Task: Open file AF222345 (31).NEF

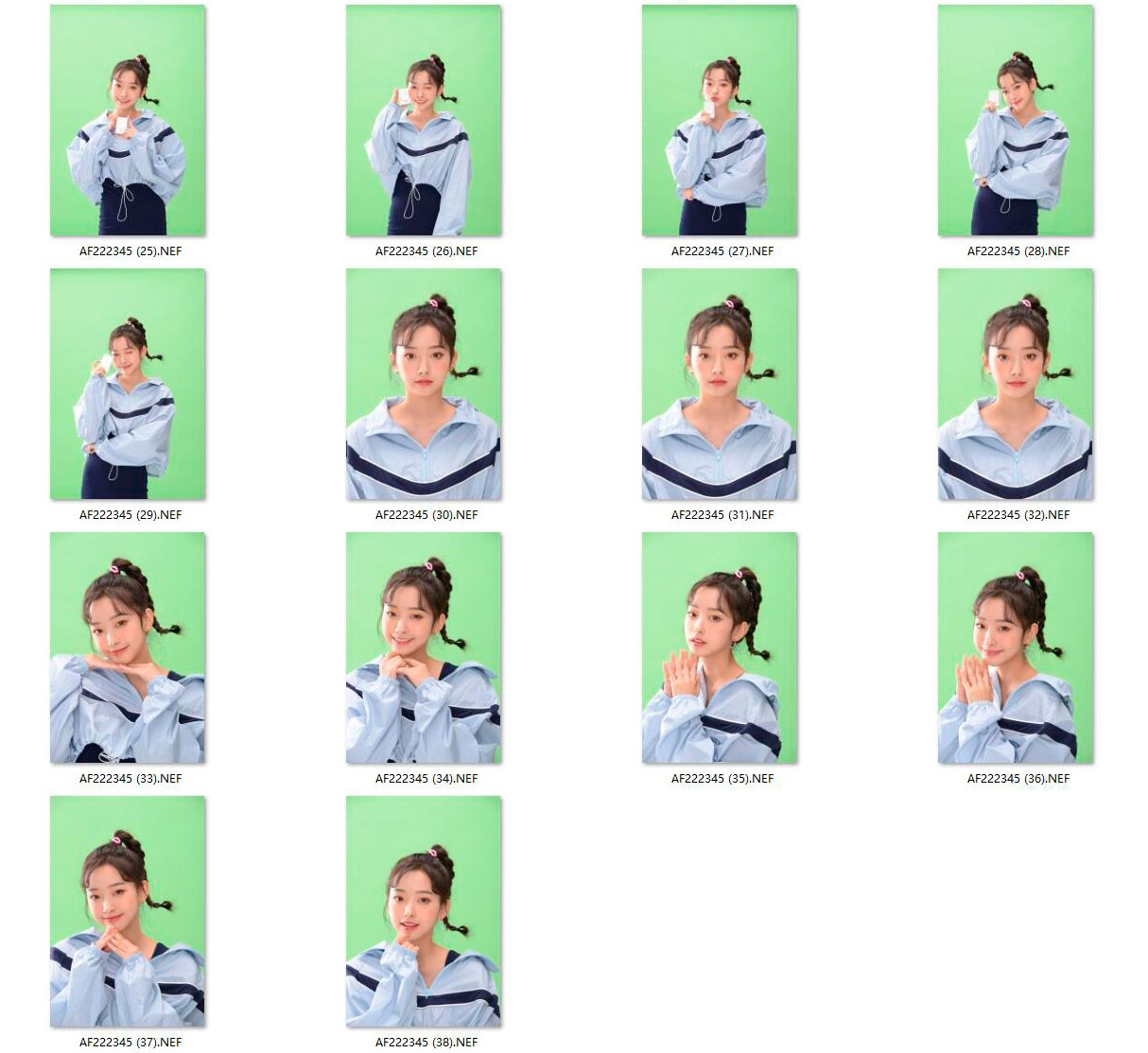Action: coord(720,385)
